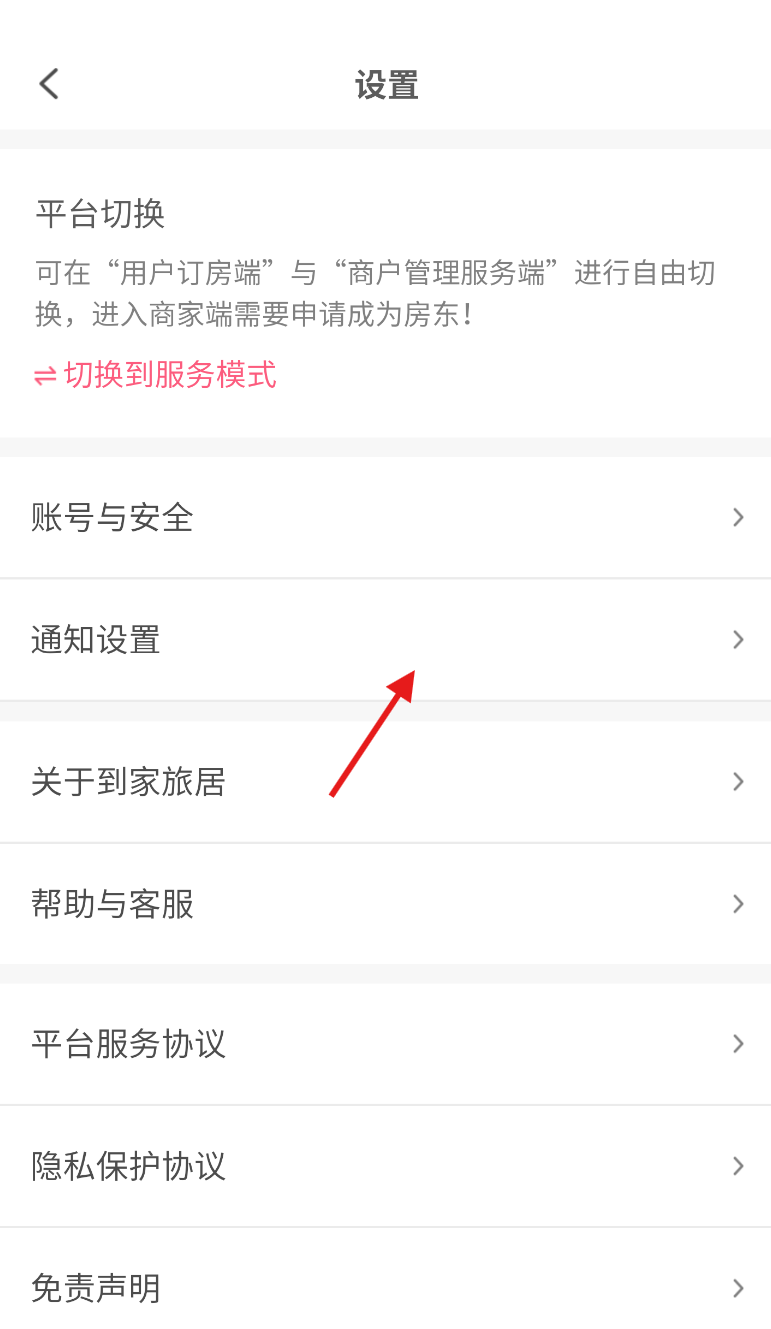Go back using the header arrow
Viewport: 771px width, 1329px height.
pos(49,84)
